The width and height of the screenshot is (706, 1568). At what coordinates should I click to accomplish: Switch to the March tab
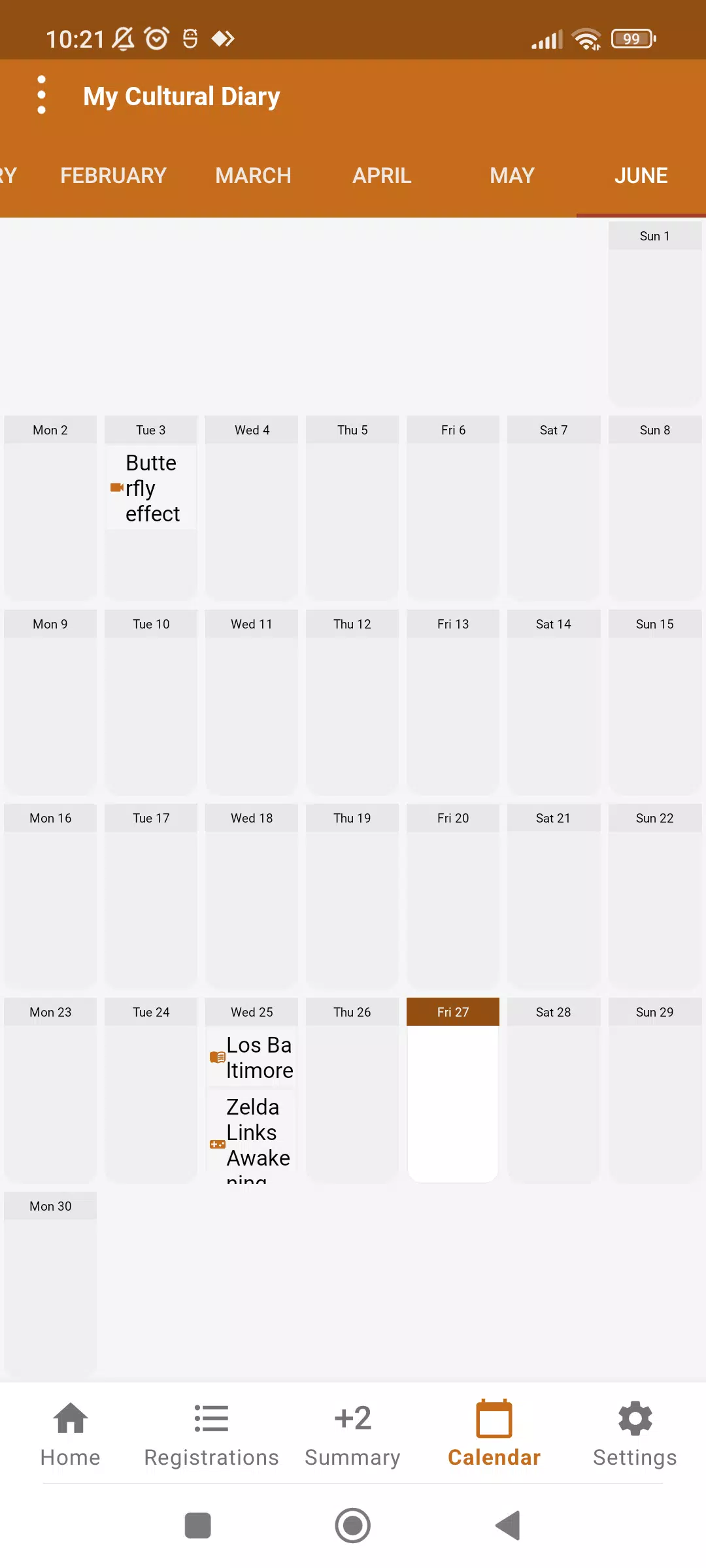(253, 176)
